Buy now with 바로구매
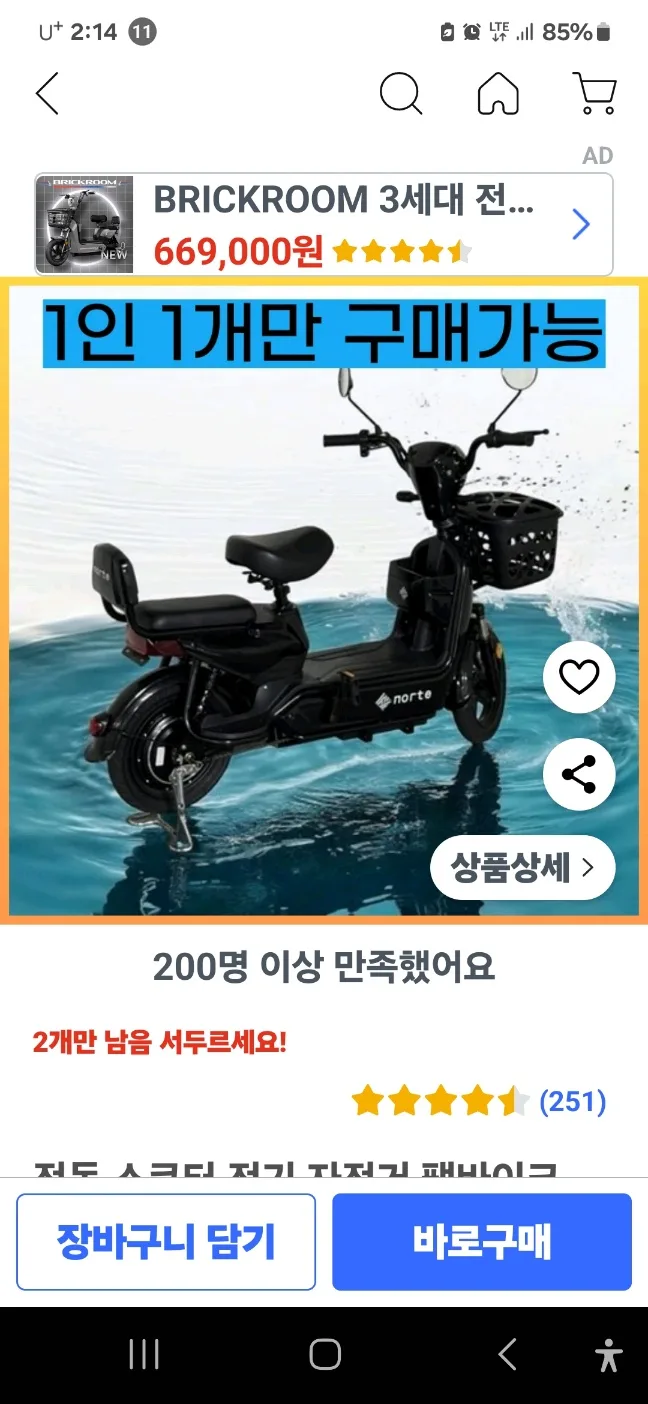 click(x=482, y=1242)
